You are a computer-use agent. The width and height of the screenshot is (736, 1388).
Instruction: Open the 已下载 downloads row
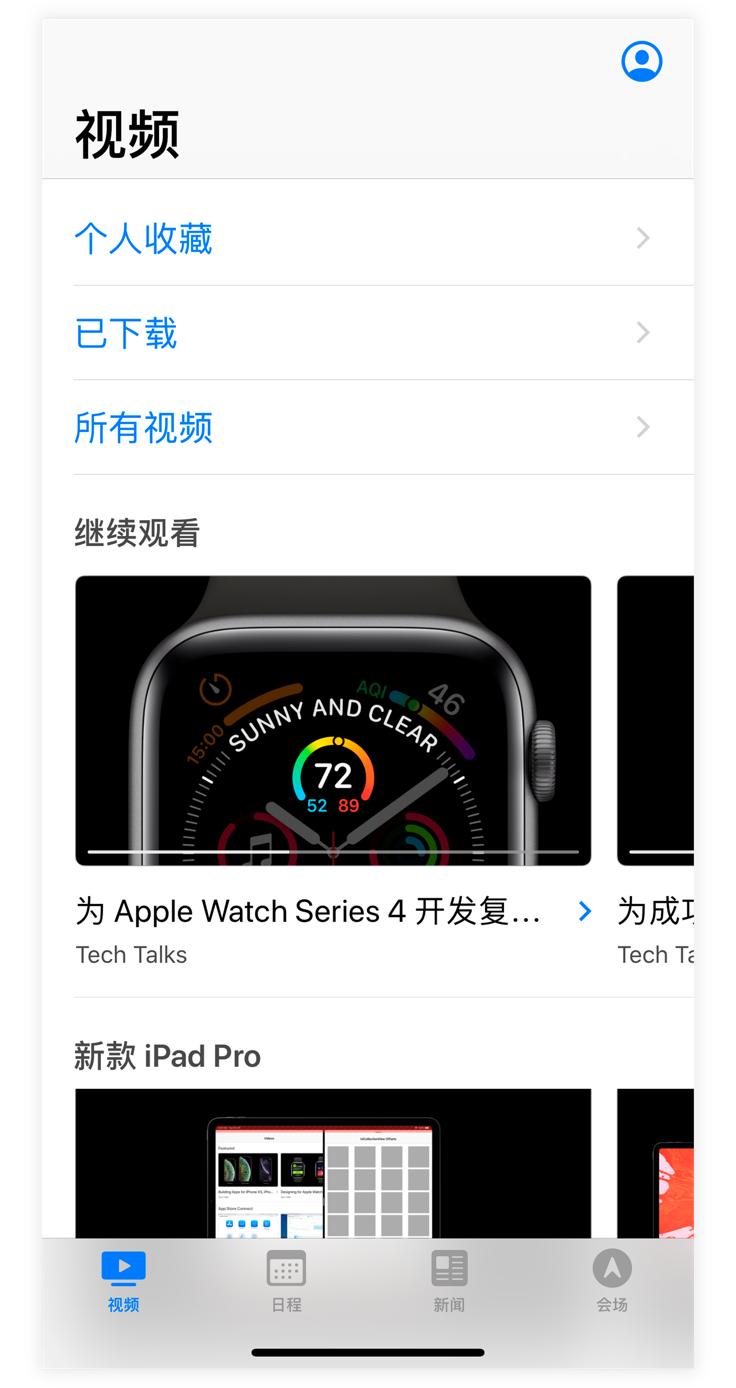[362, 333]
